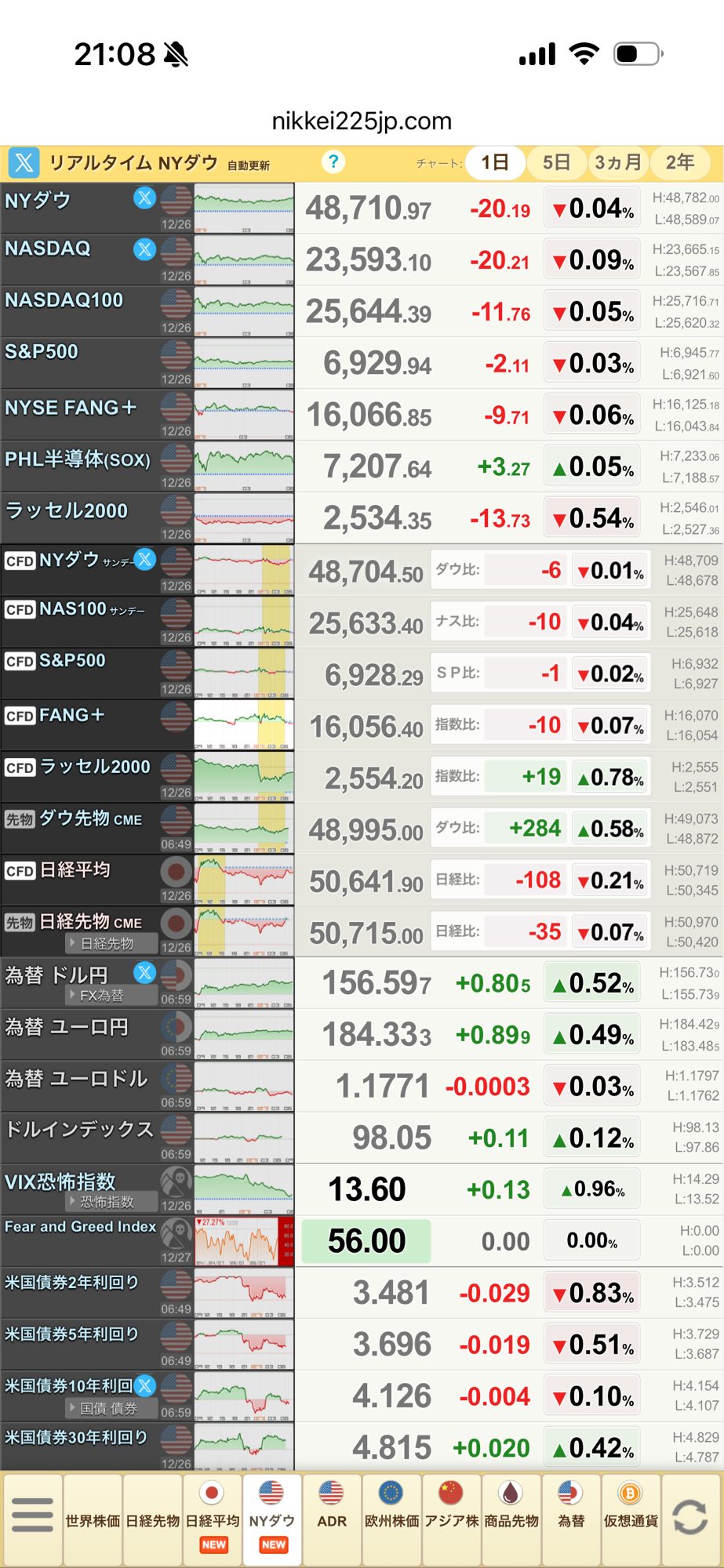Switch chart range to 5日
This screenshot has height=1568, width=724.
(556, 162)
